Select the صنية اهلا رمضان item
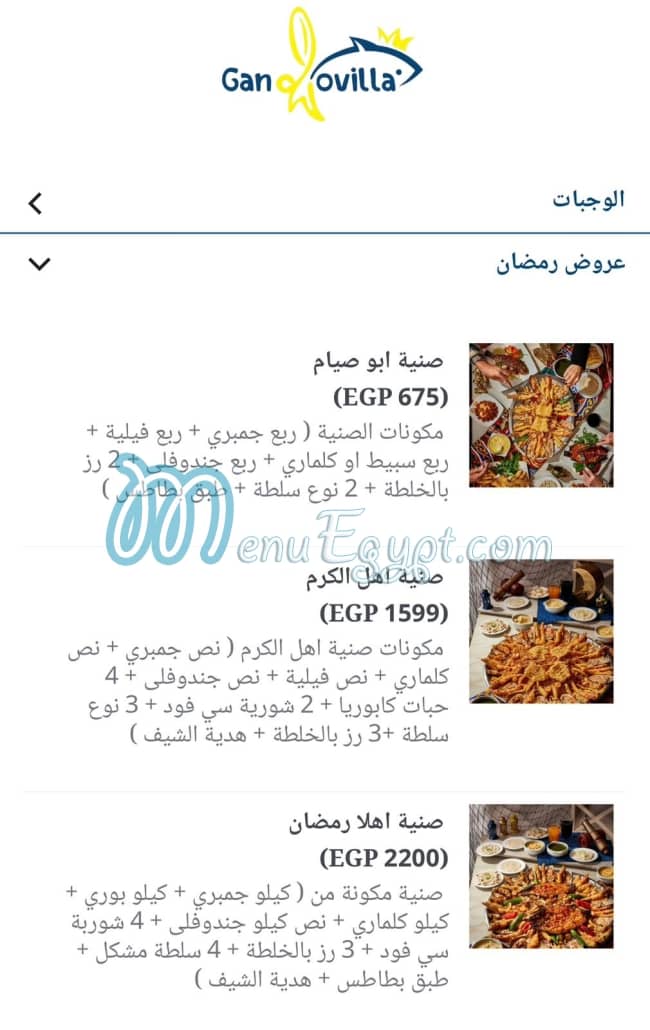Image resolution: width=650 pixels, height=1030 pixels. tap(366, 823)
